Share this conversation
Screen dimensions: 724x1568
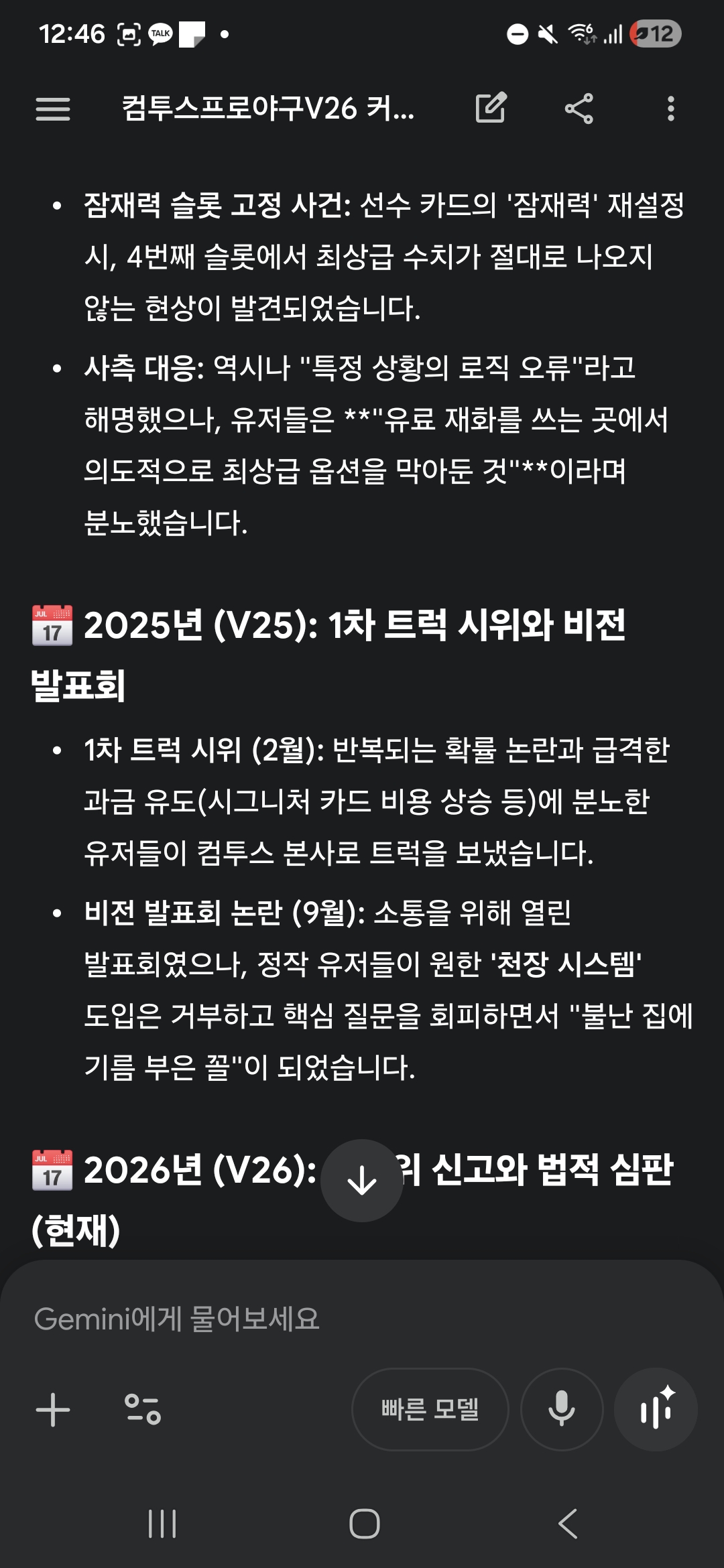pyautogui.click(x=579, y=109)
